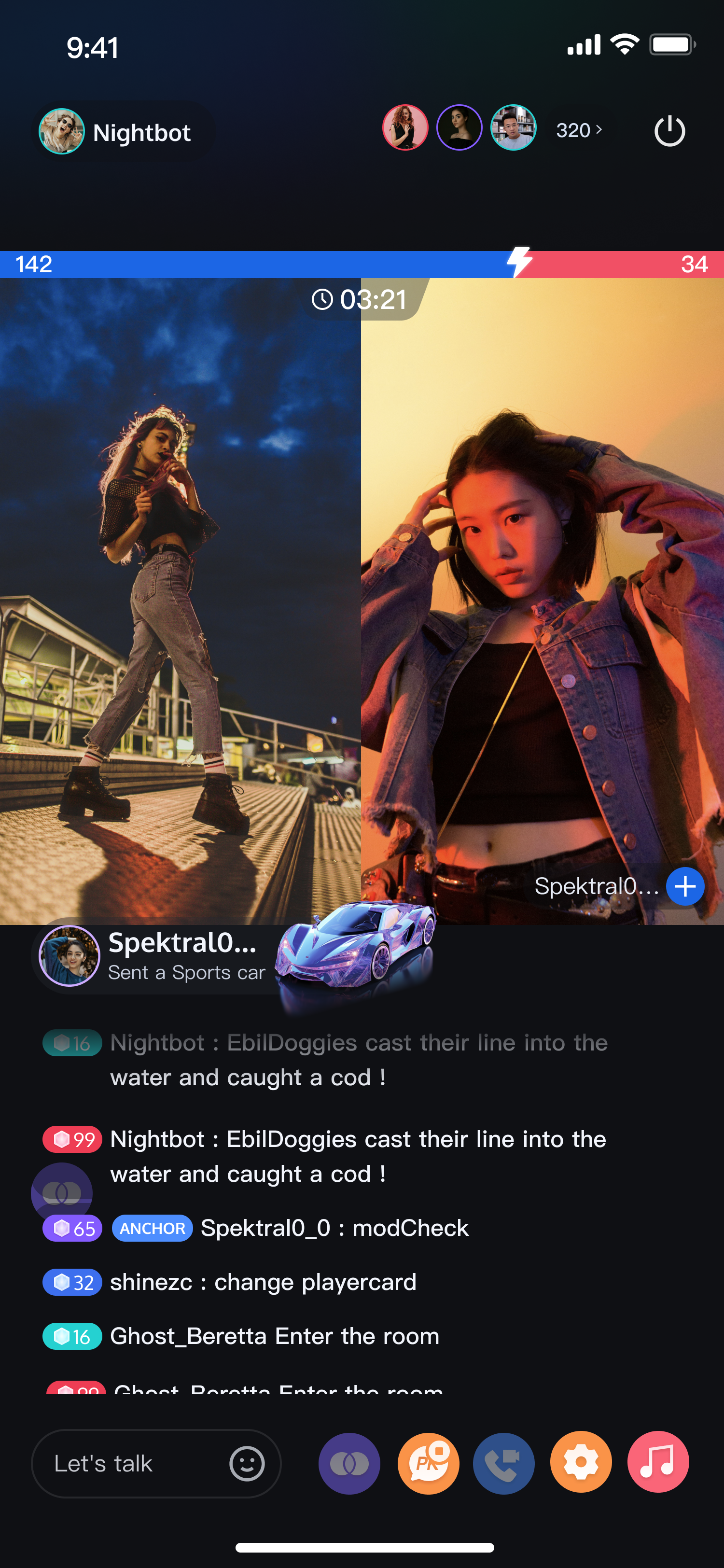Open the emoji picker
This screenshot has height=1568, width=724.
pyautogui.click(x=247, y=1463)
